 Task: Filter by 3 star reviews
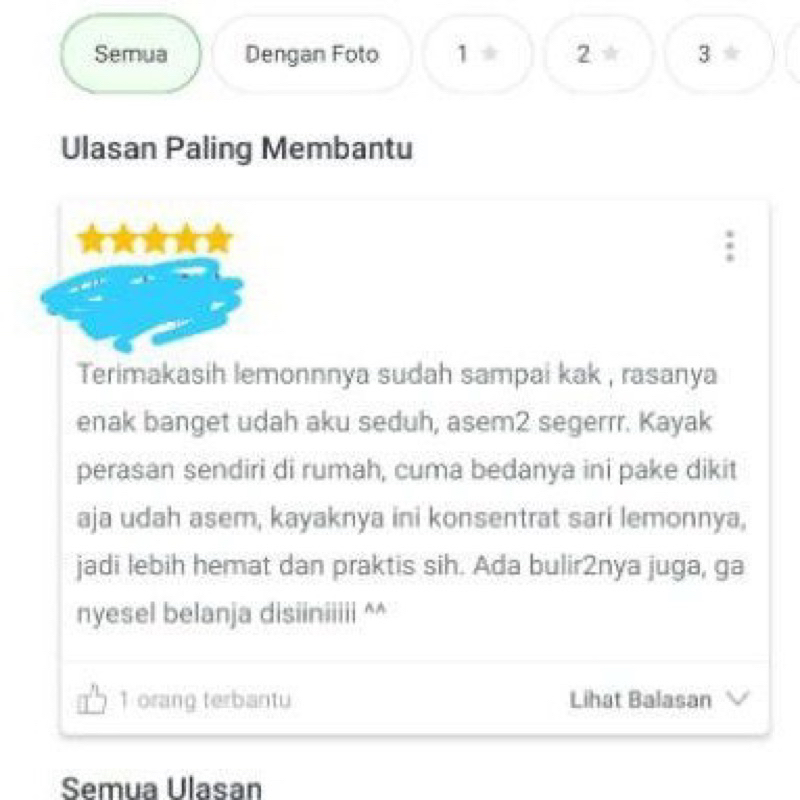coord(719,54)
